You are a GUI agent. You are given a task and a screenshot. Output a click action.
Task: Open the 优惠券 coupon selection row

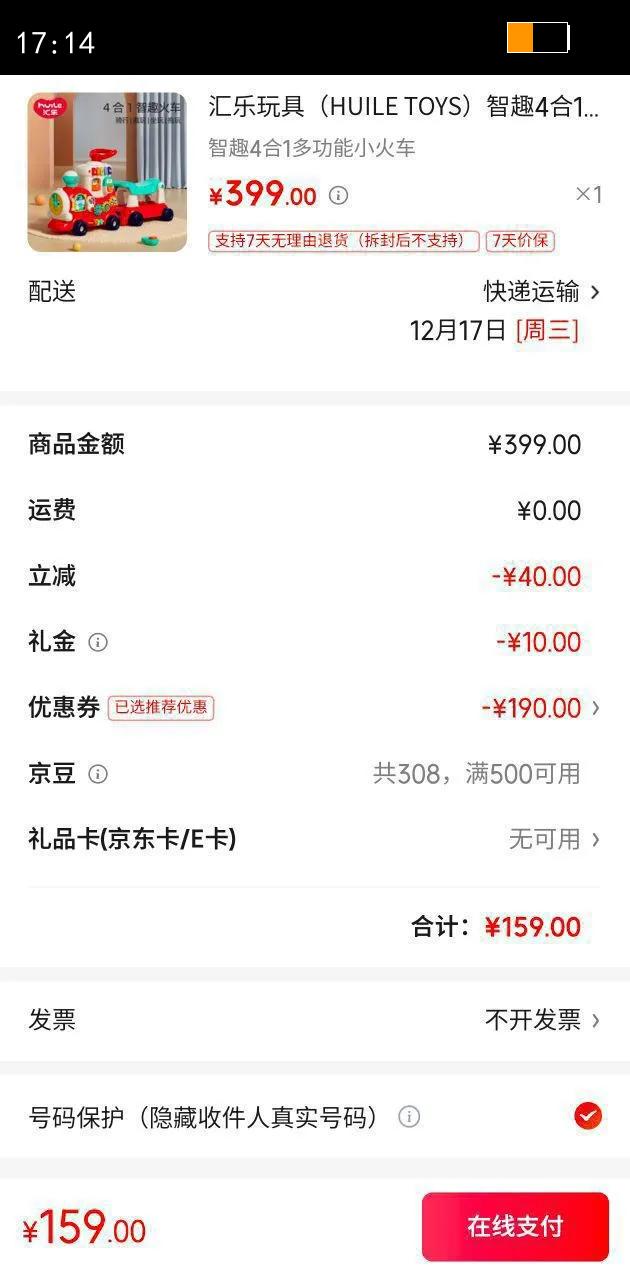(314, 708)
